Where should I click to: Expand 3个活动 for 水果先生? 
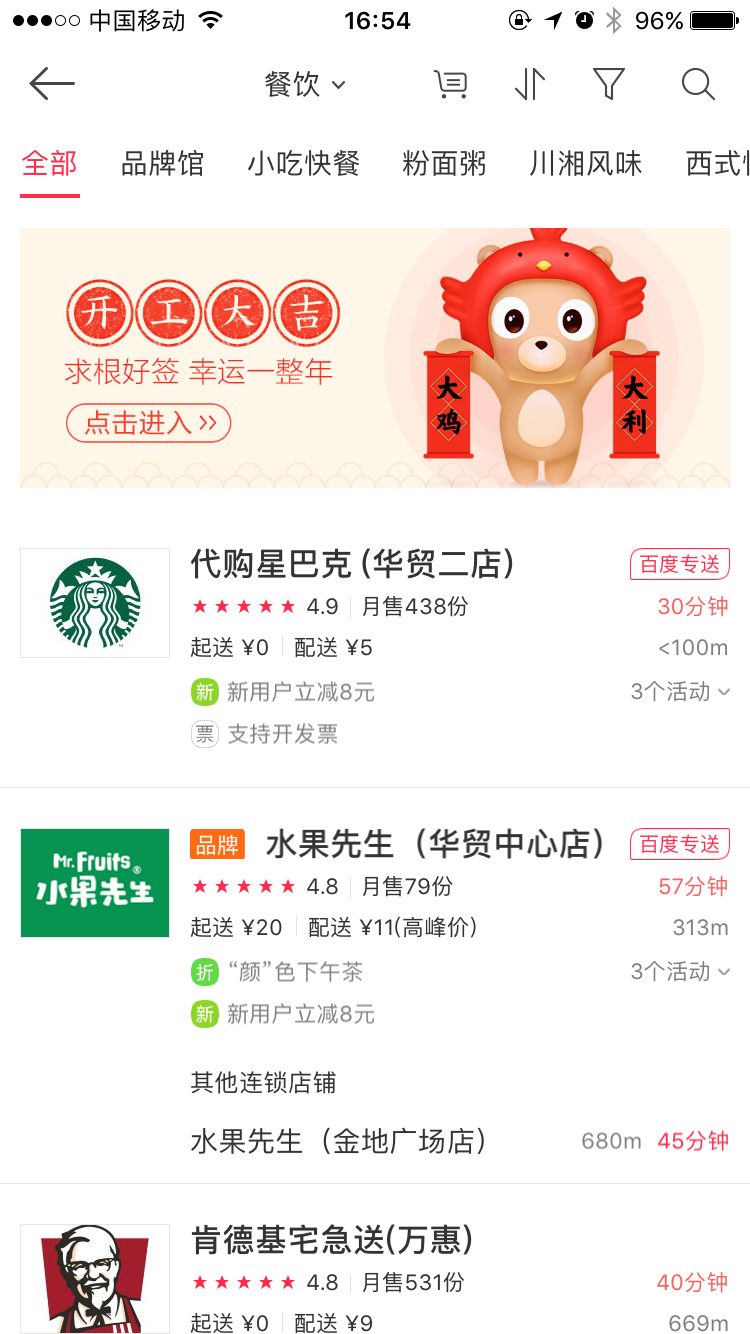680,972
